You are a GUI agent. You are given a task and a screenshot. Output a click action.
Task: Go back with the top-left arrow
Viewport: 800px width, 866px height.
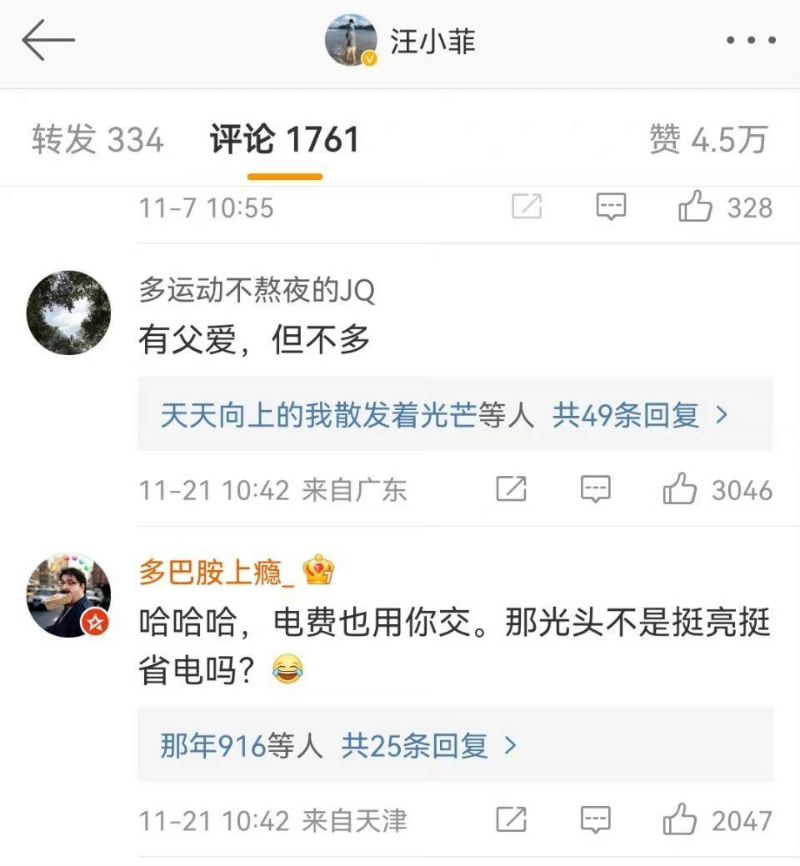click(48, 40)
